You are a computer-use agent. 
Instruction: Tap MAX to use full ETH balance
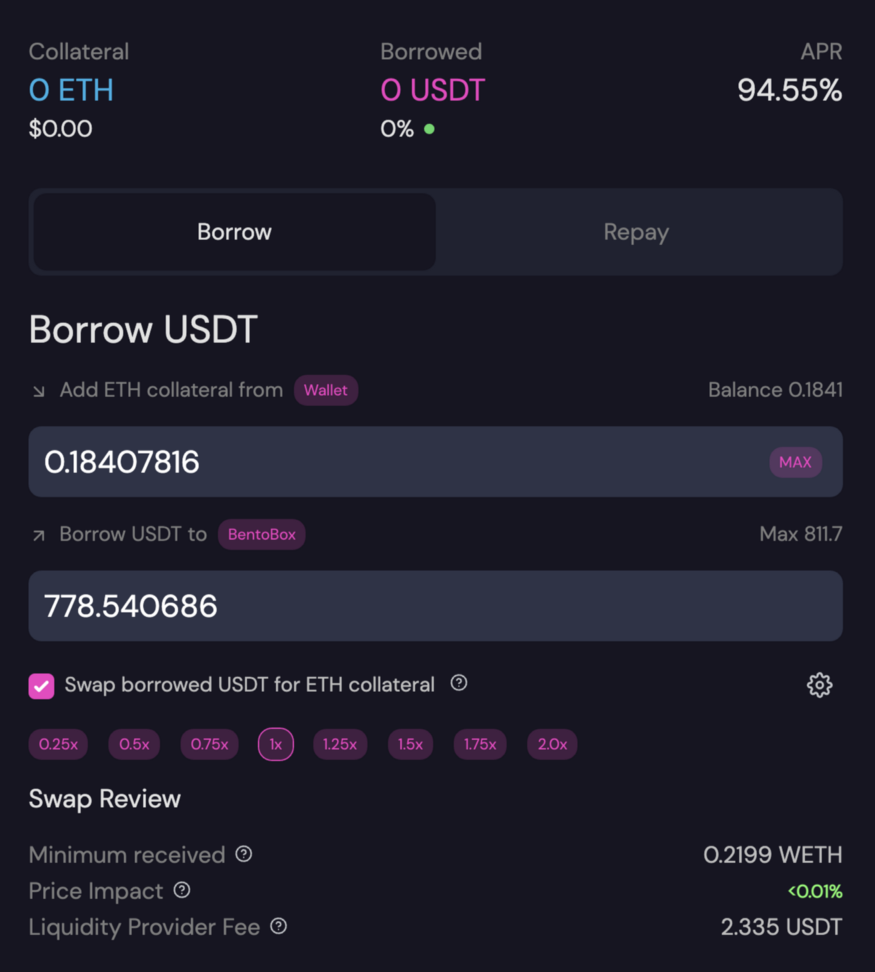(x=795, y=462)
